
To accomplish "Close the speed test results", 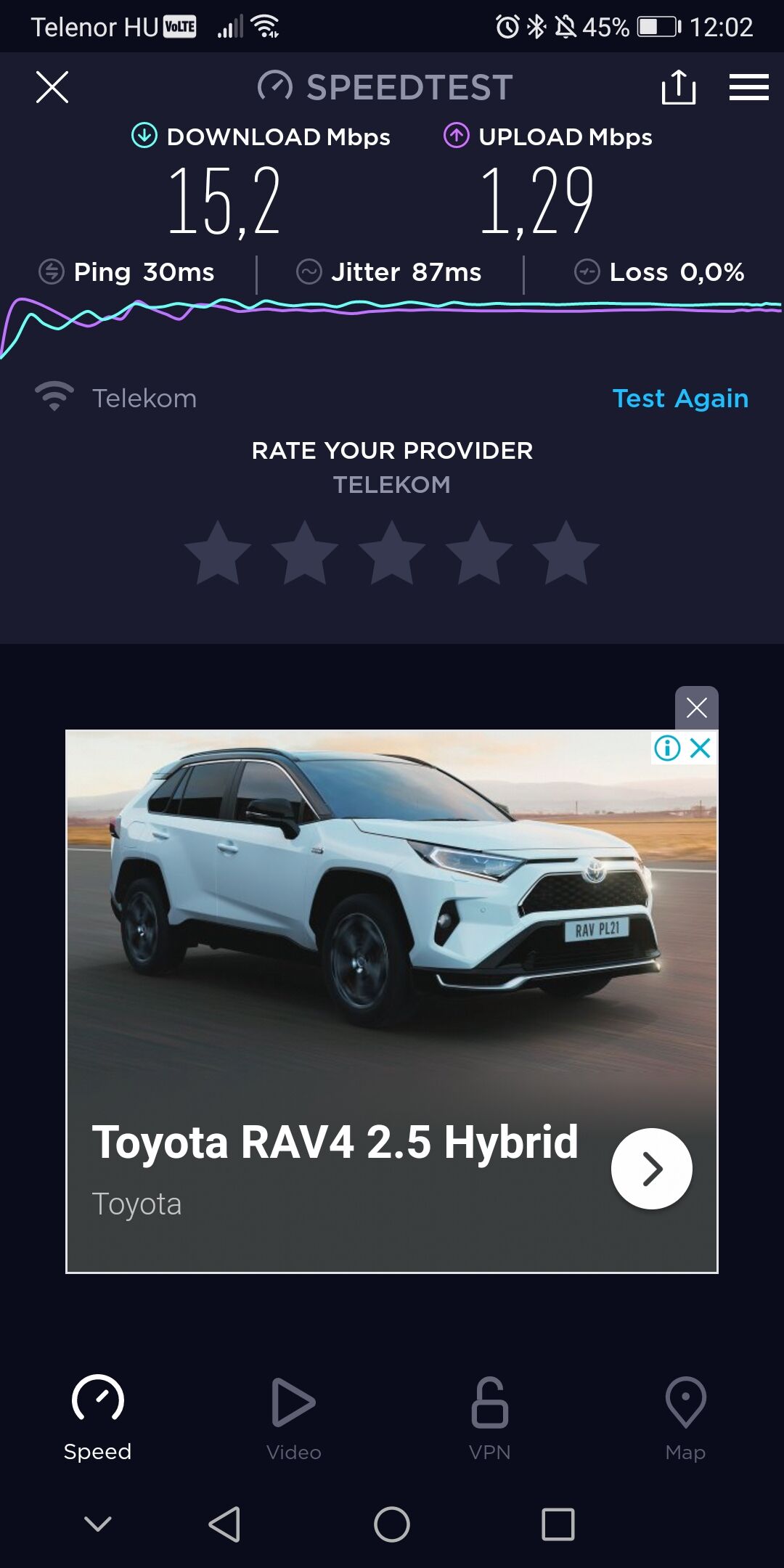I will click(52, 87).
